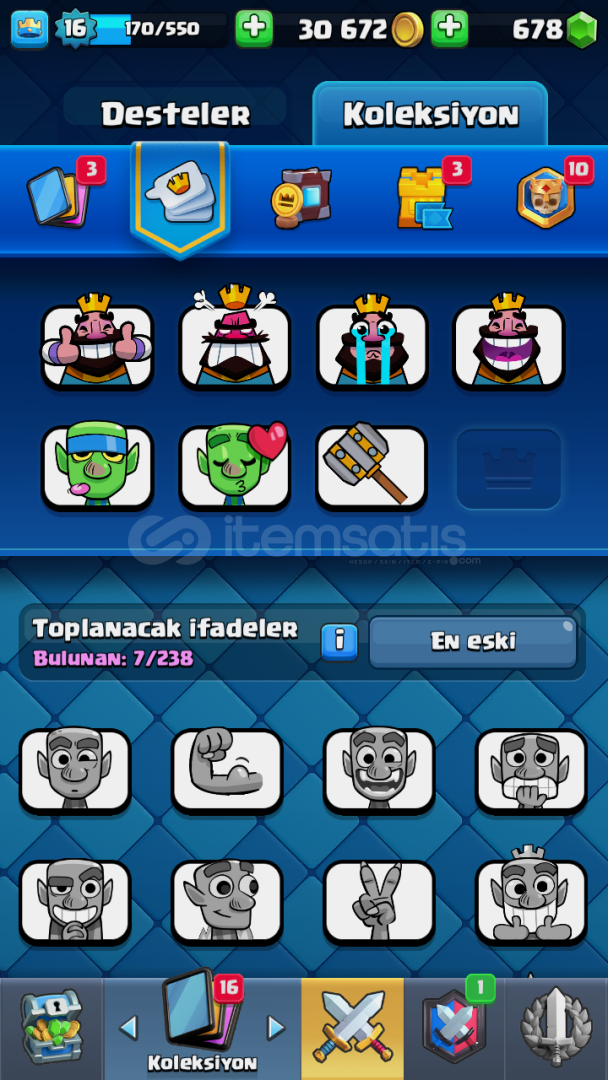Open the shop chest tab

coord(50,1028)
